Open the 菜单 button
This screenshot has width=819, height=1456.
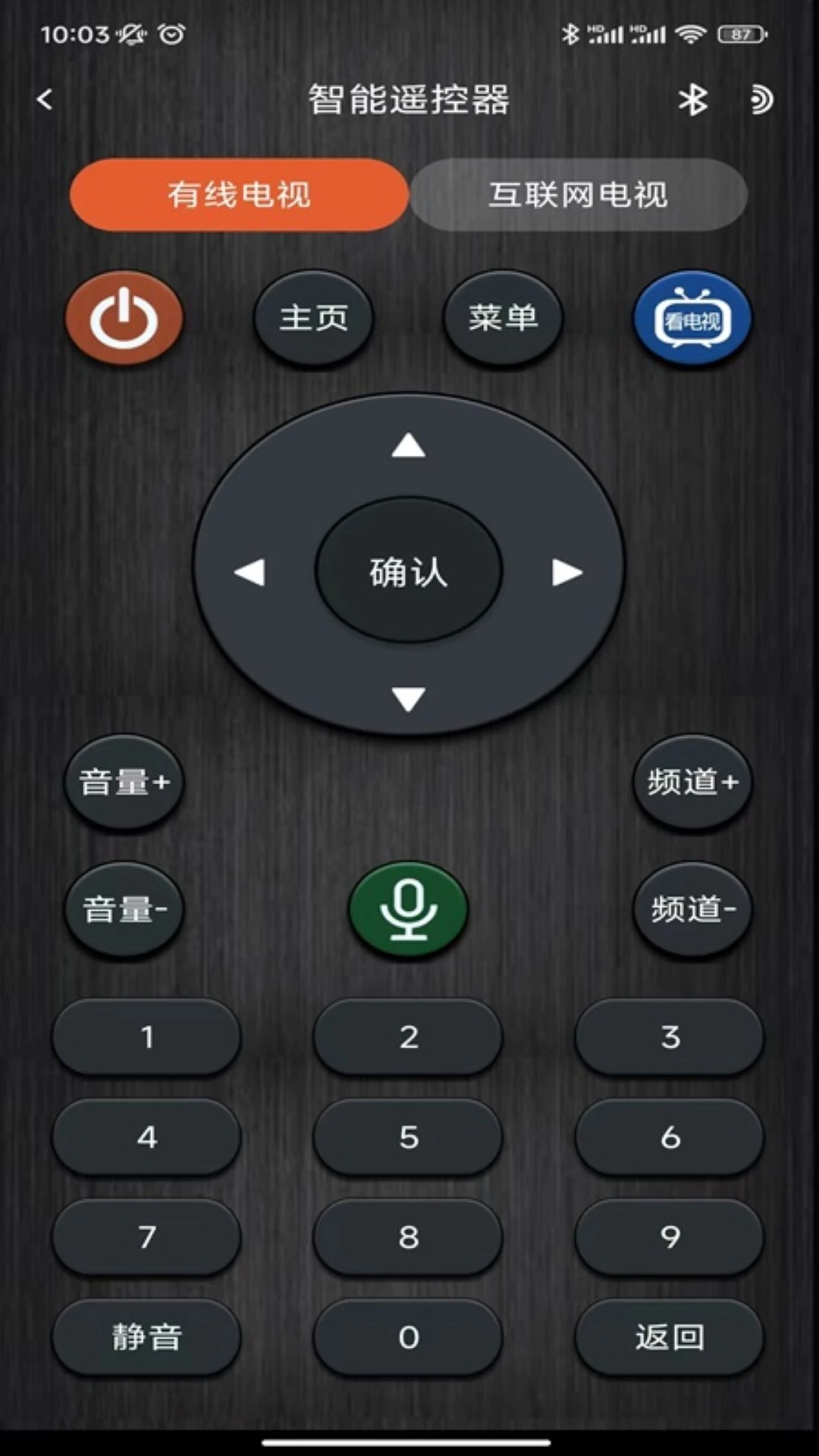(x=503, y=318)
